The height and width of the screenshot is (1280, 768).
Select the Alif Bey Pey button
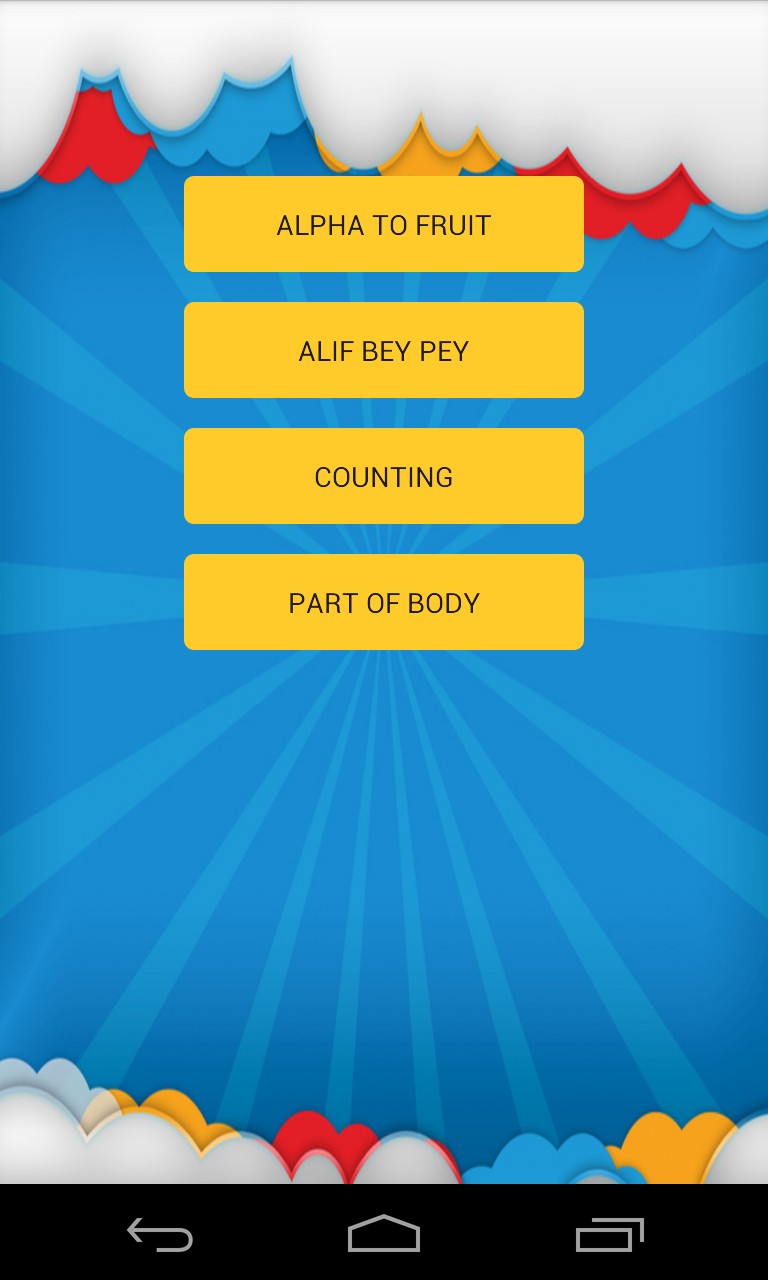click(x=383, y=350)
